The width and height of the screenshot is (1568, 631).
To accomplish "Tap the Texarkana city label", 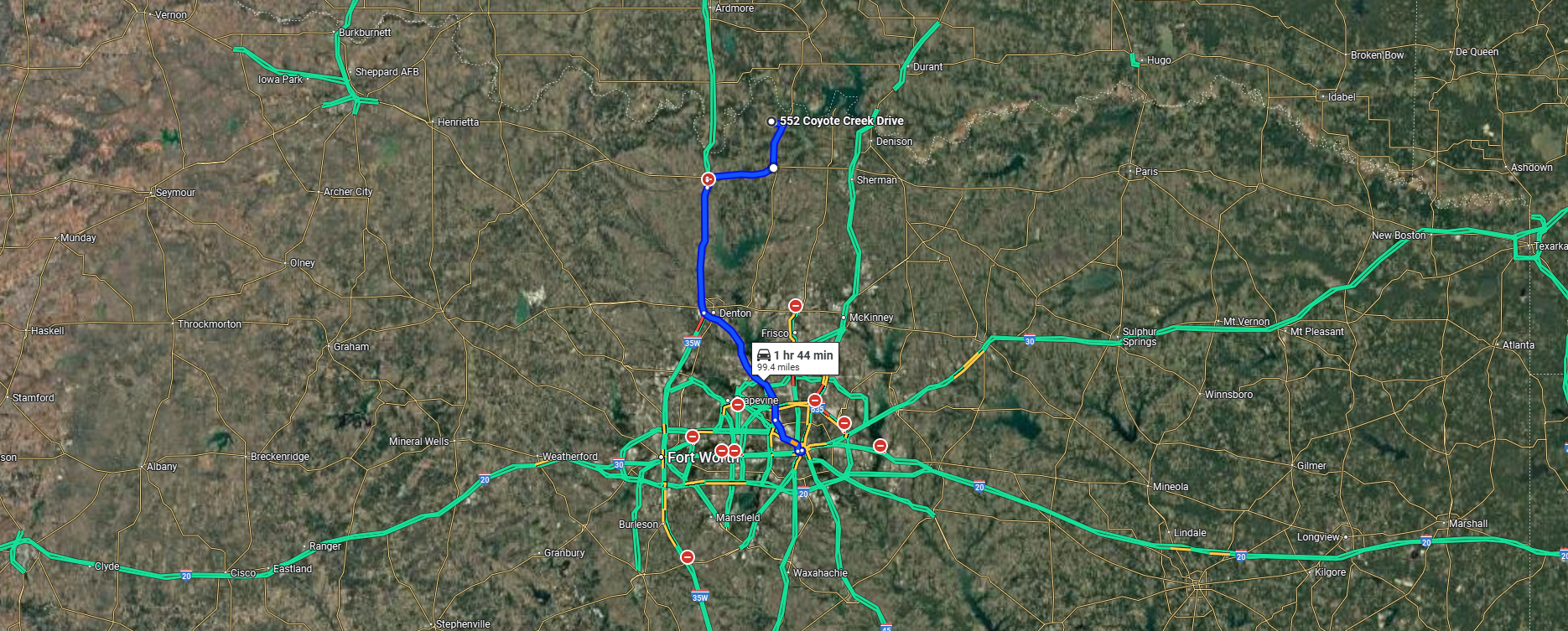I will [x=1550, y=246].
